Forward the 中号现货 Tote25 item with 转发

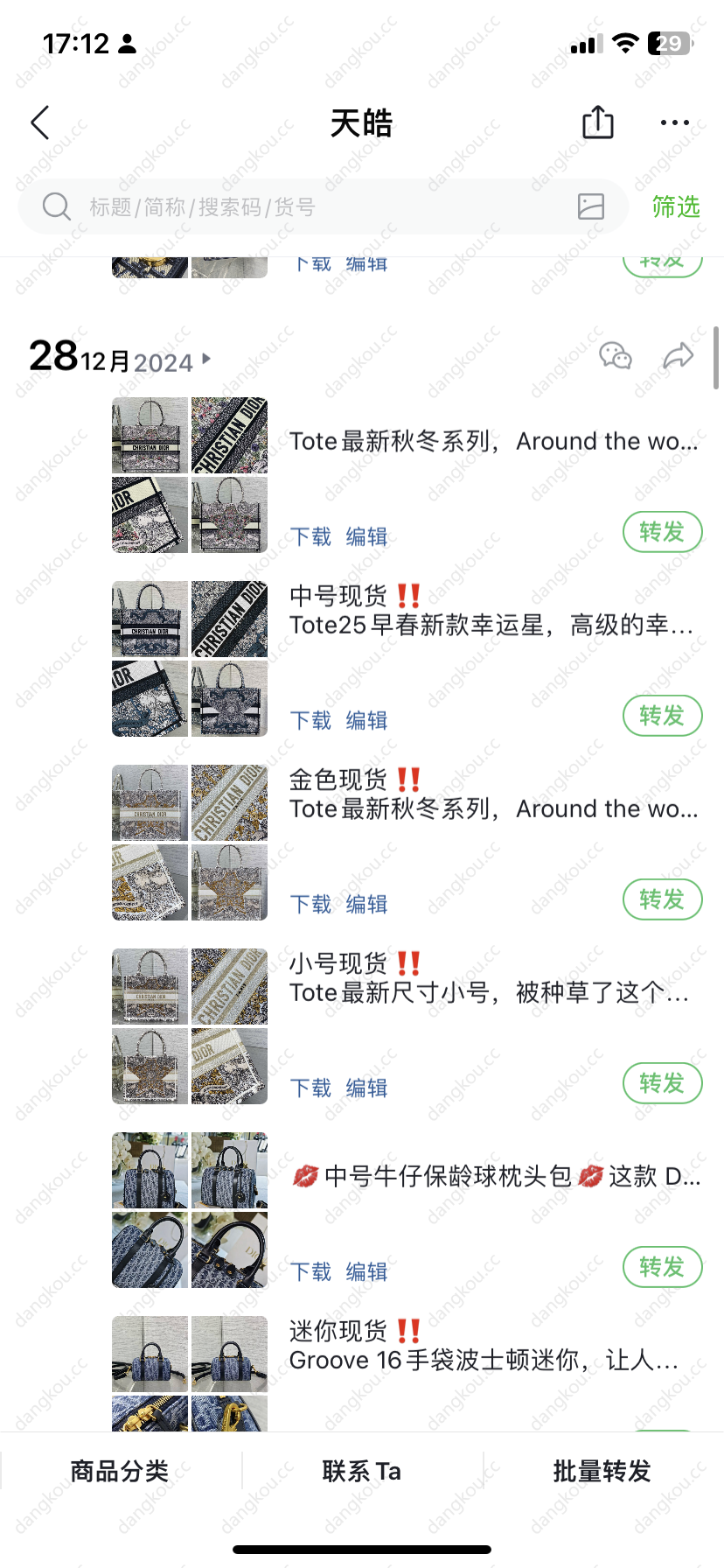[x=662, y=716]
